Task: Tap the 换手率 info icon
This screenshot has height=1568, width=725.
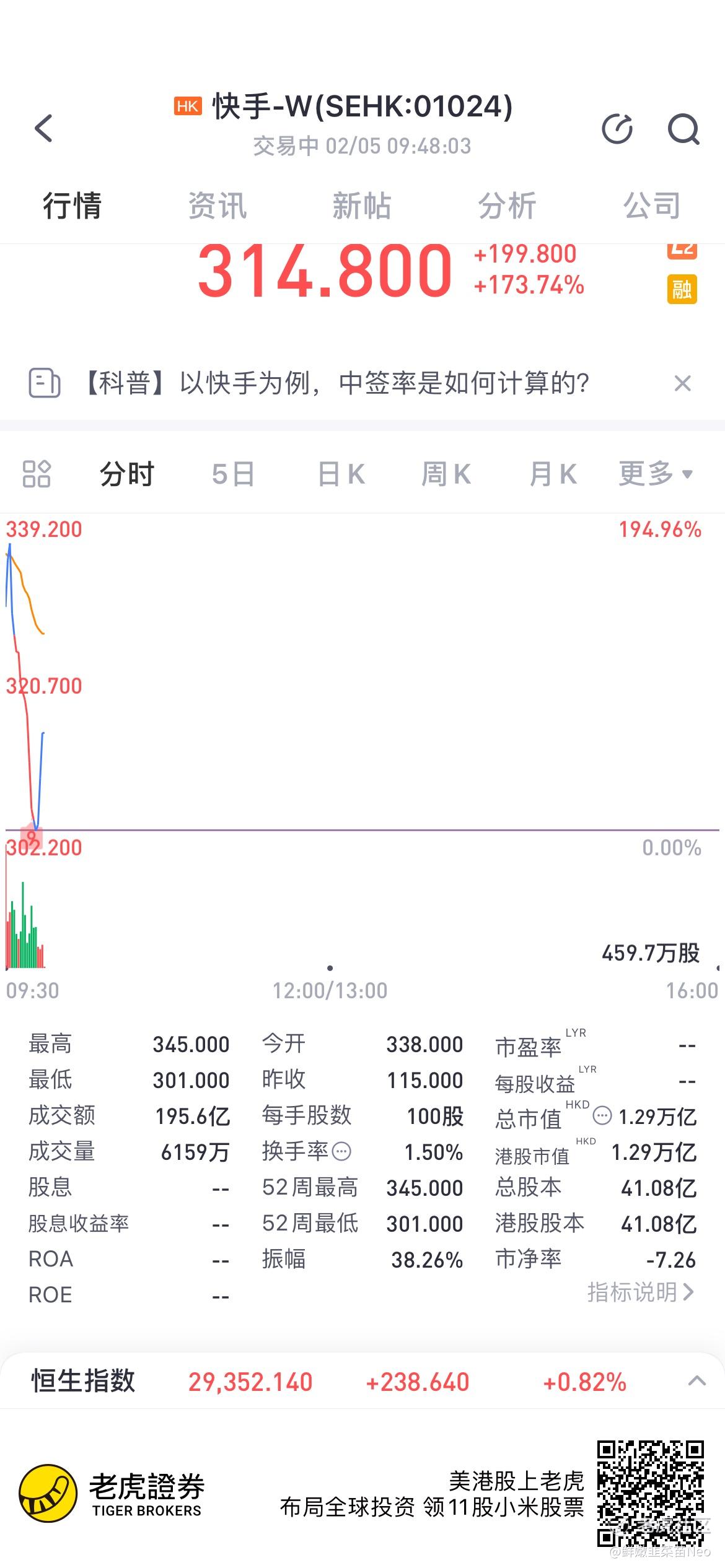Action: tap(341, 1152)
